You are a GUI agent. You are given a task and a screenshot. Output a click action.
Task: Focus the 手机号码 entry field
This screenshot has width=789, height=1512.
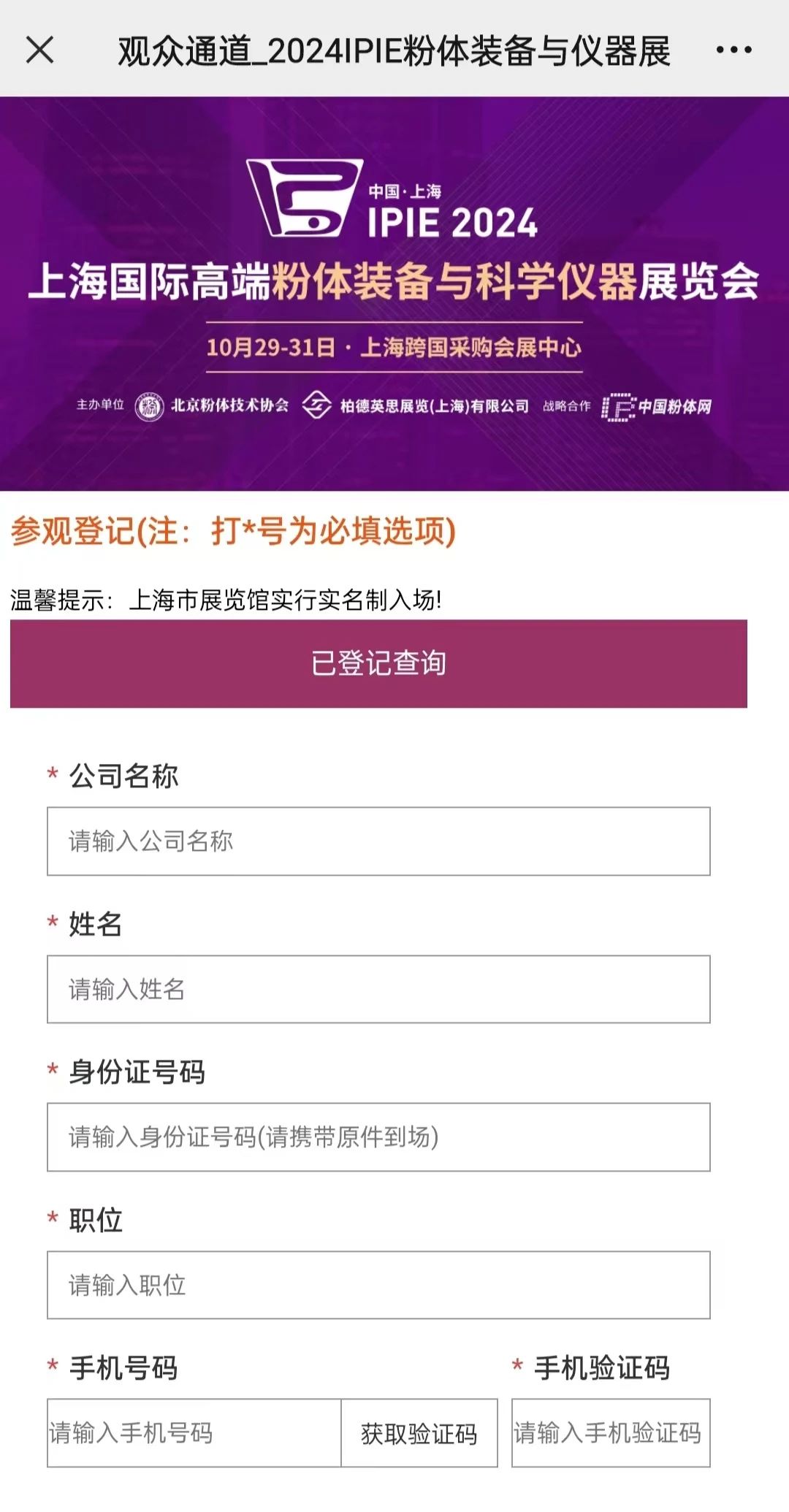click(x=194, y=1433)
